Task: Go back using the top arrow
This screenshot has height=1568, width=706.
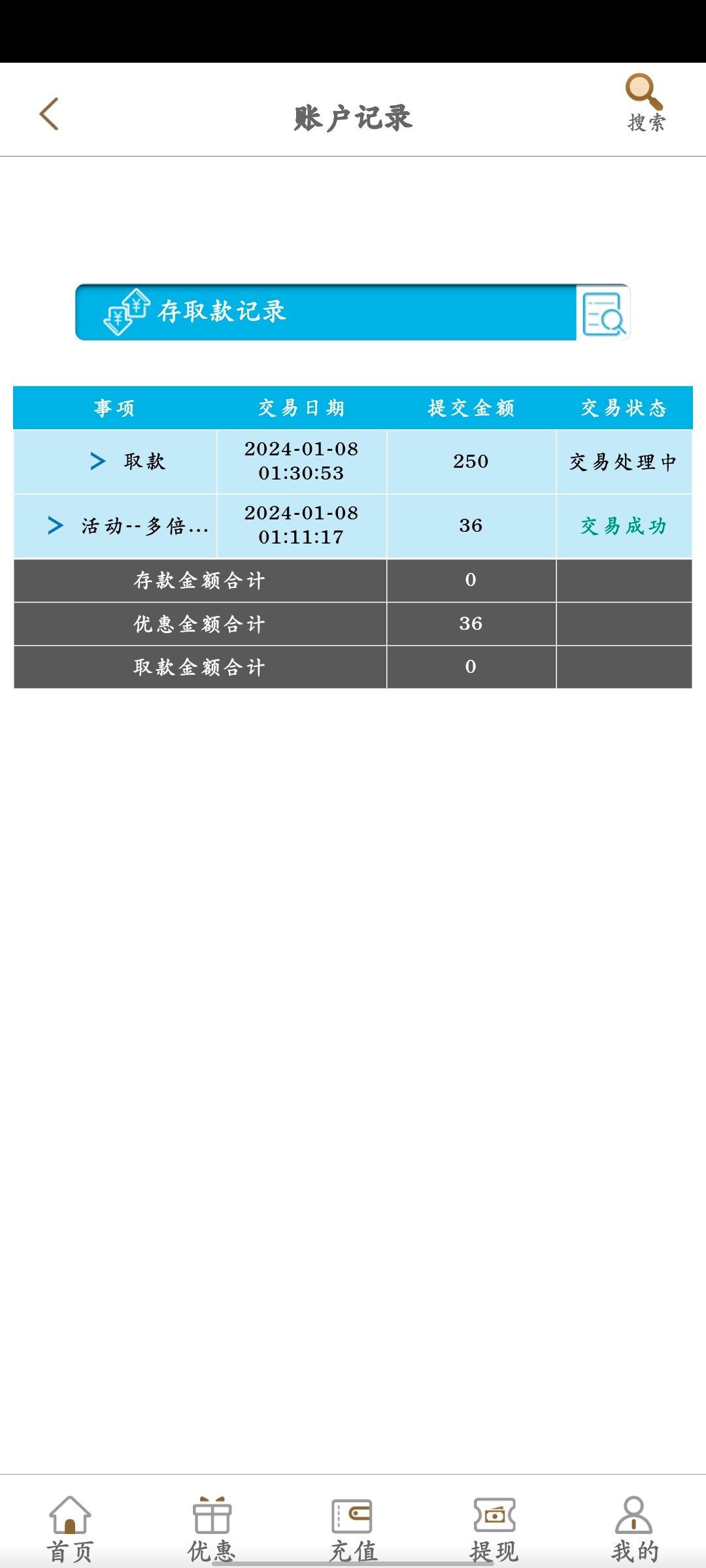Action: coord(50,114)
